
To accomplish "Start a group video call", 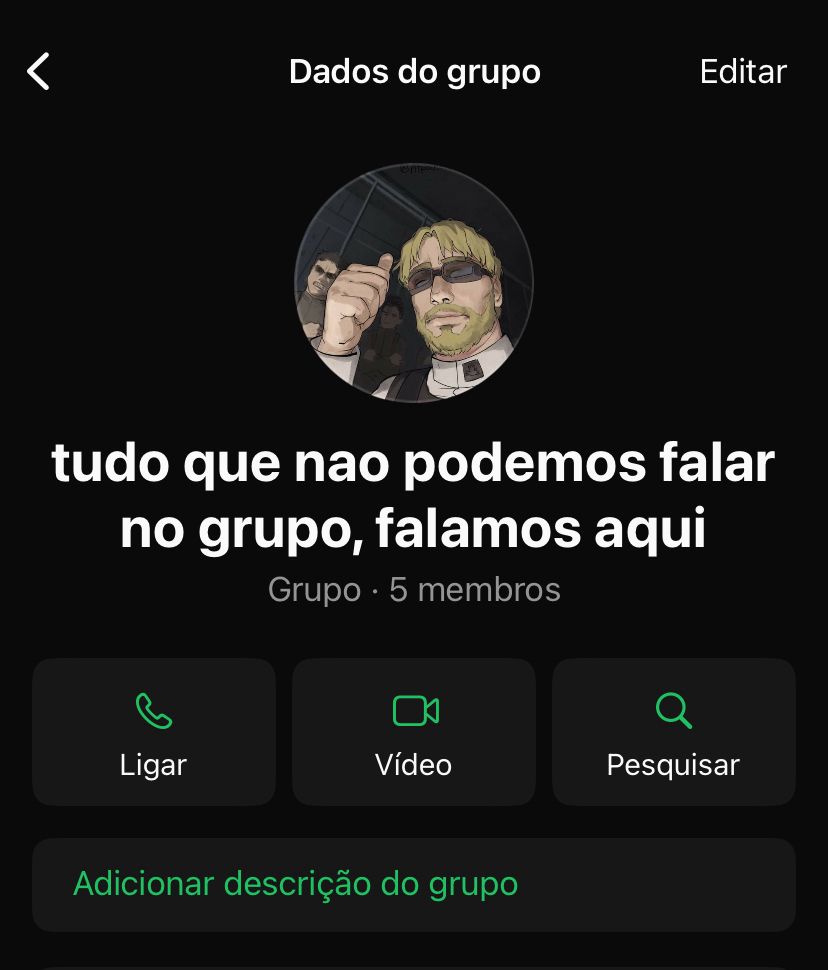I will pyautogui.click(x=414, y=732).
